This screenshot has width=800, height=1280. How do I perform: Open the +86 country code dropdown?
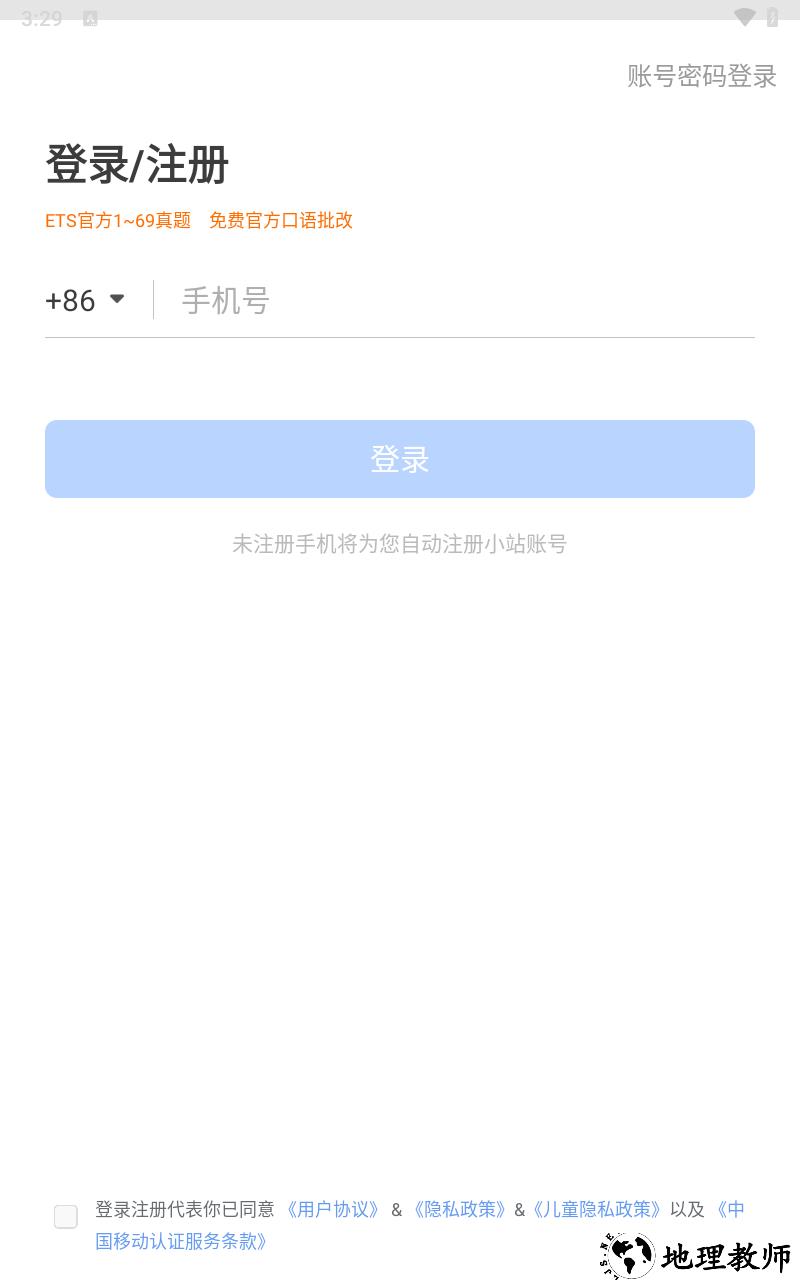[x=85, y=300]
